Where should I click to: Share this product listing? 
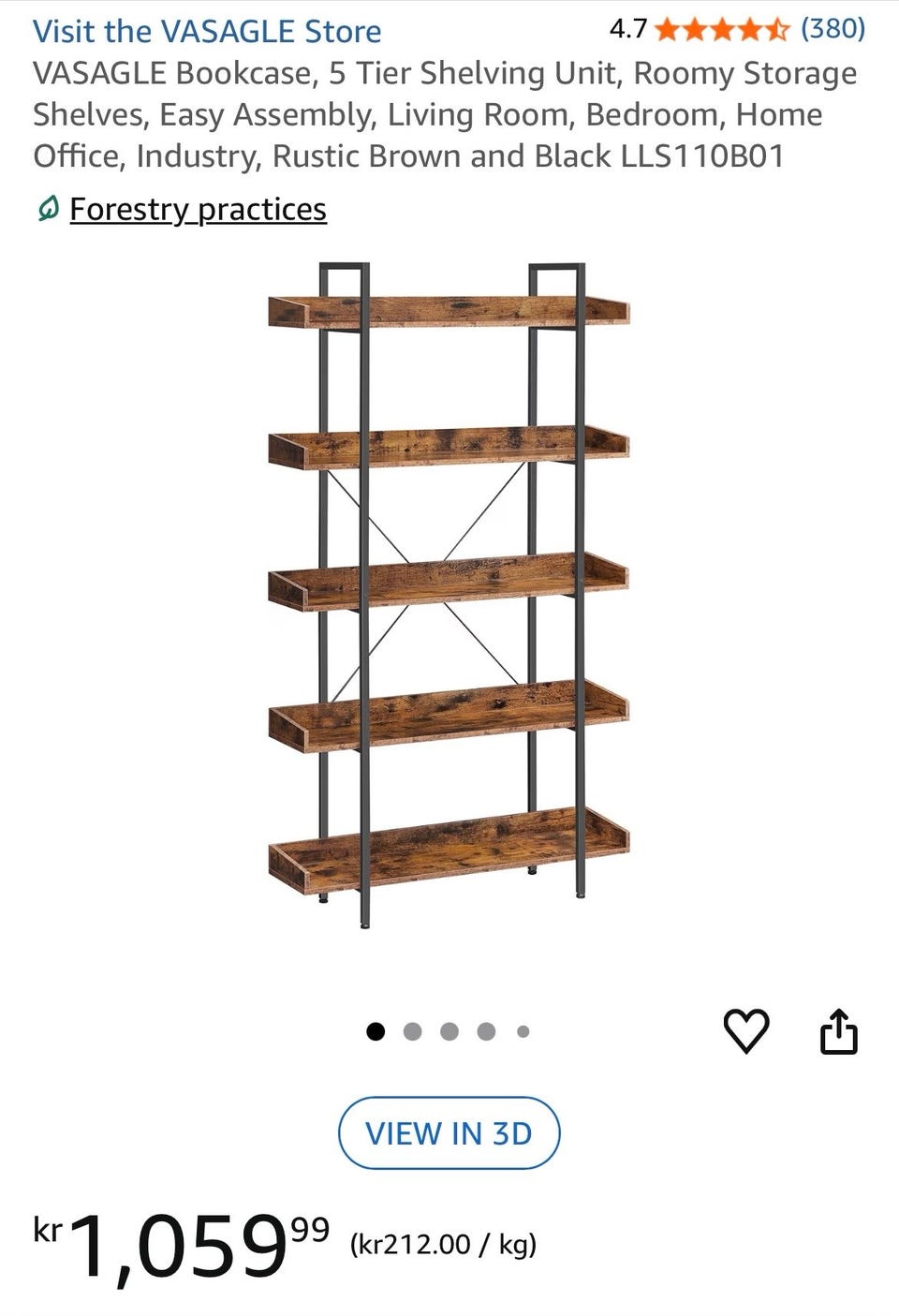[x=838, y=1031]
